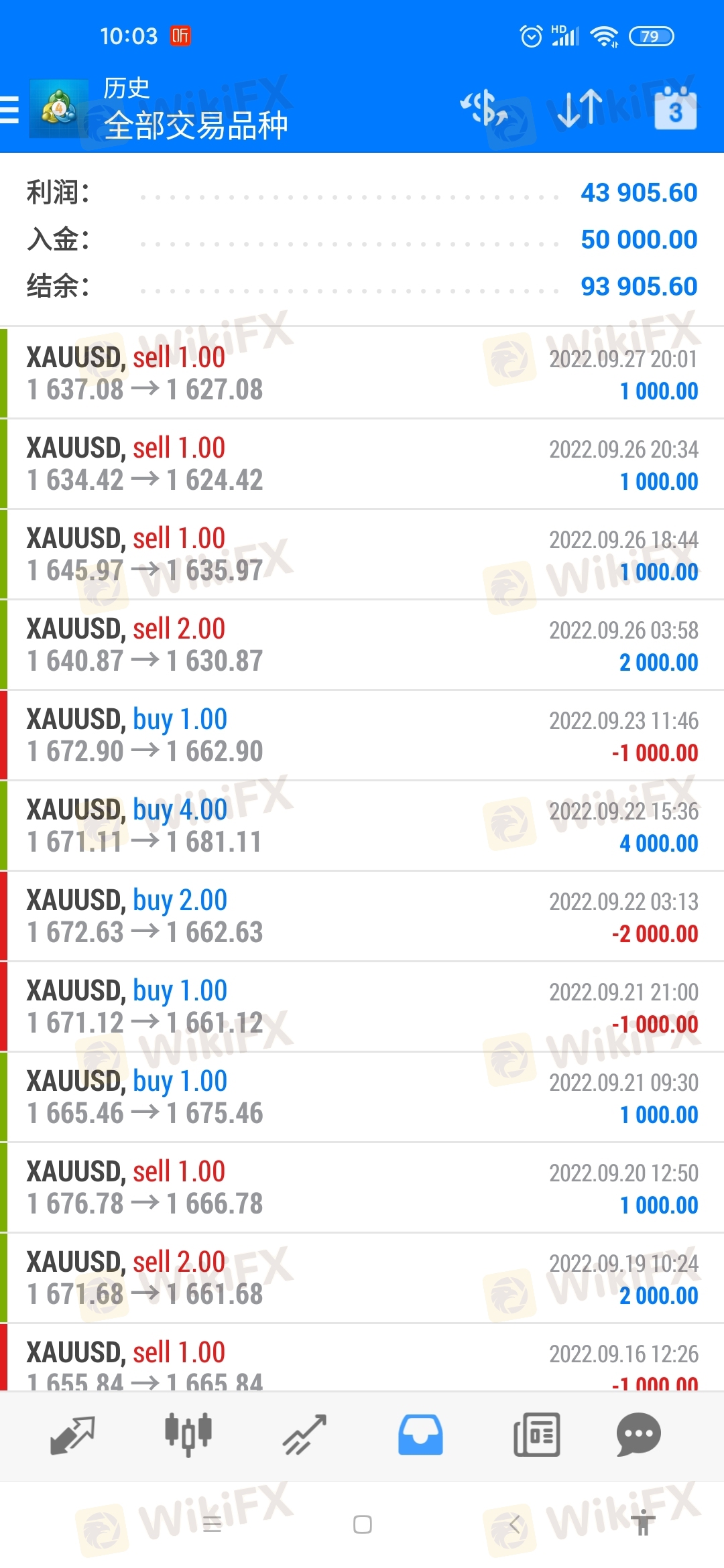Open the Messages chat tab
The width and height of the screenshot is (724, 1568).
point(638,1435)
